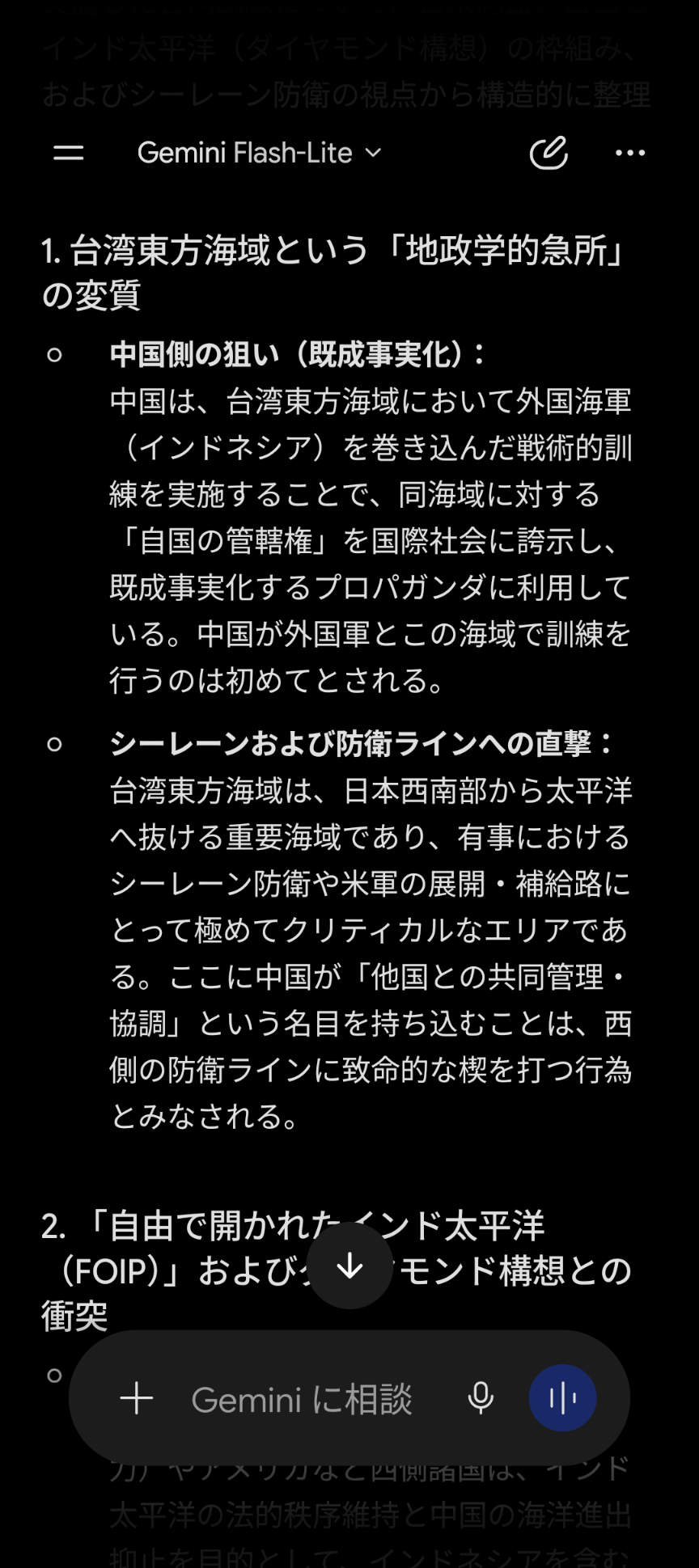Expand the Gemini Flash-Lite model selector
The width and height of the screenshot is (699, 1568).
point(260,153)
